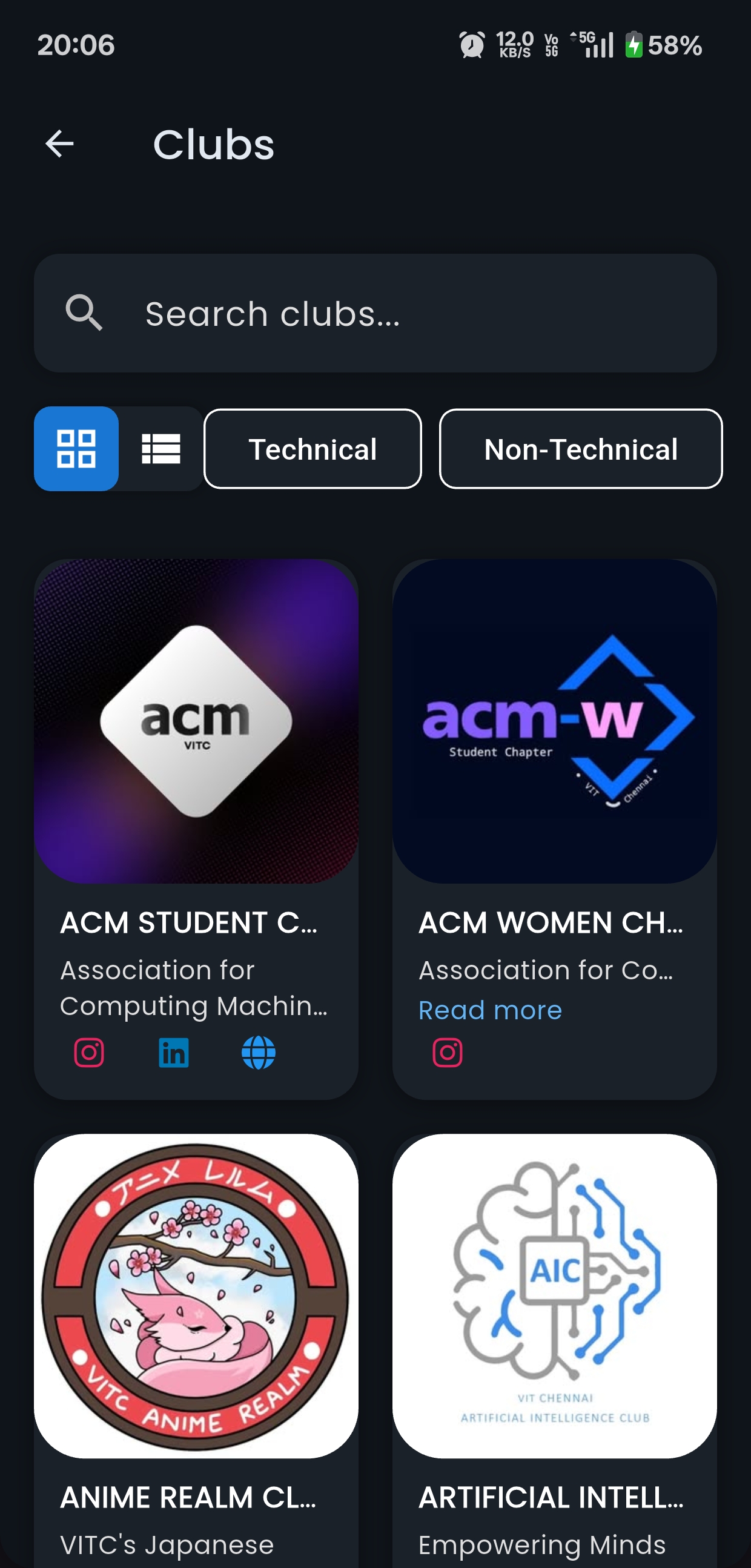Open ACM Student Chapter's Instagram page
Screen dimensions: 751x1568
88,1051
